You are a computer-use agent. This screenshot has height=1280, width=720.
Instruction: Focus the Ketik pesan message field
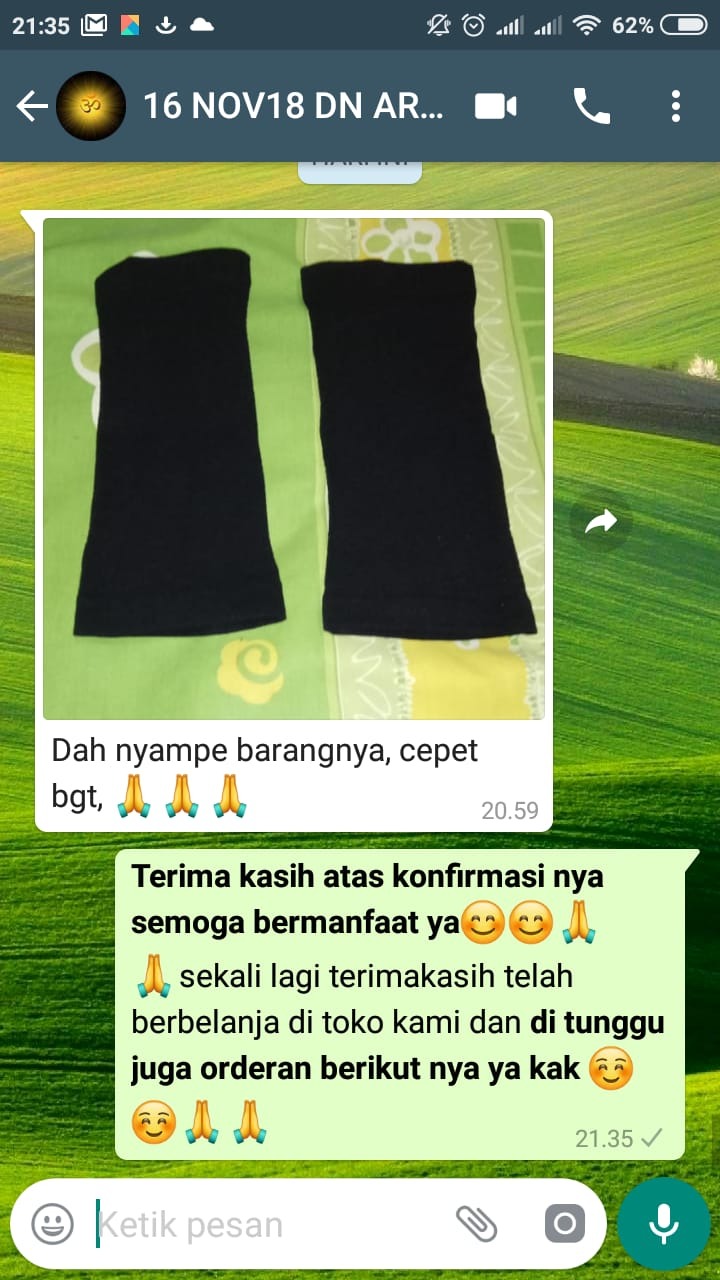pyautogui.click(x=260, y=1224)
